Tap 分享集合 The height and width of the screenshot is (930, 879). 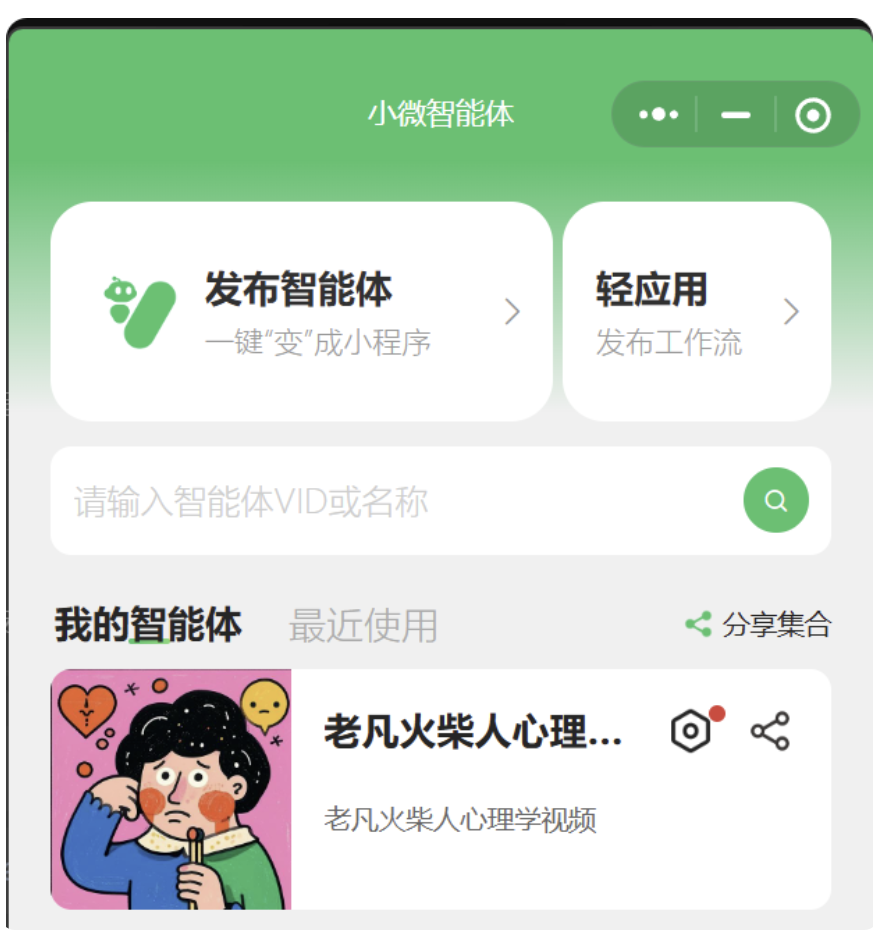tap(759, 625)
